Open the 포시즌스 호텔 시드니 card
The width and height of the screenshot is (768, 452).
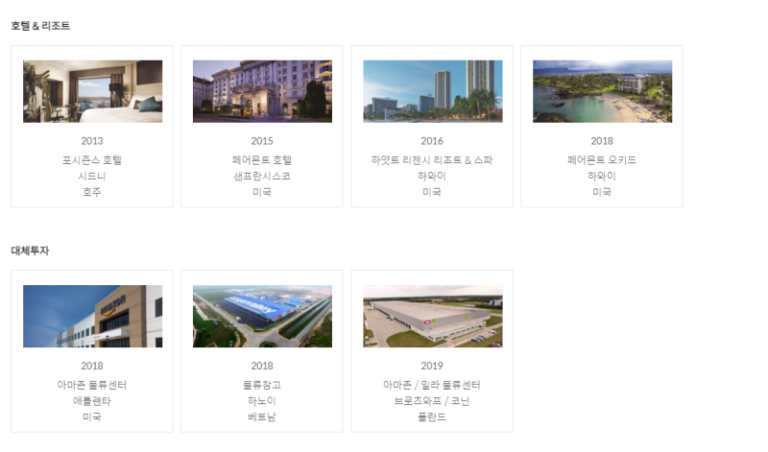pos(92,126)
